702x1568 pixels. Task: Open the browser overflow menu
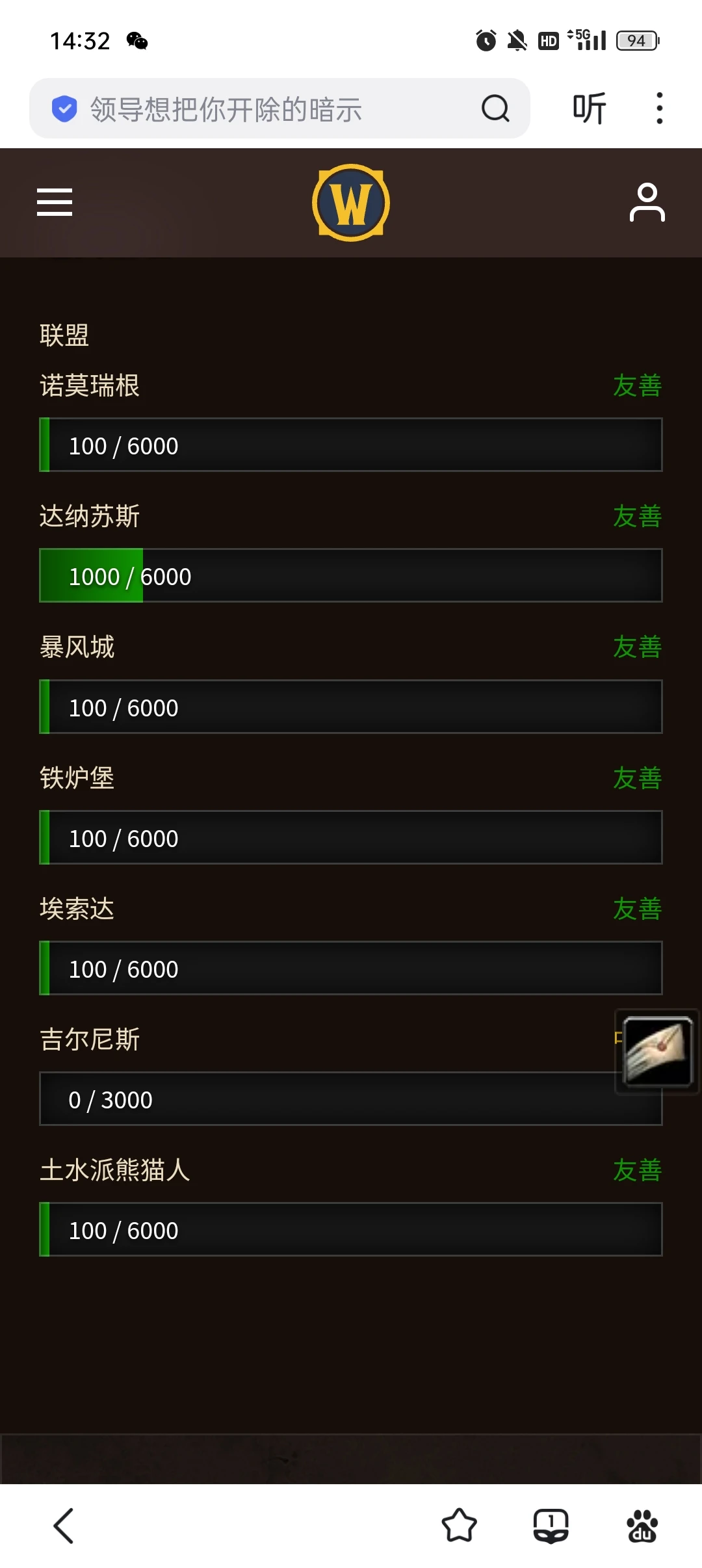659,109
